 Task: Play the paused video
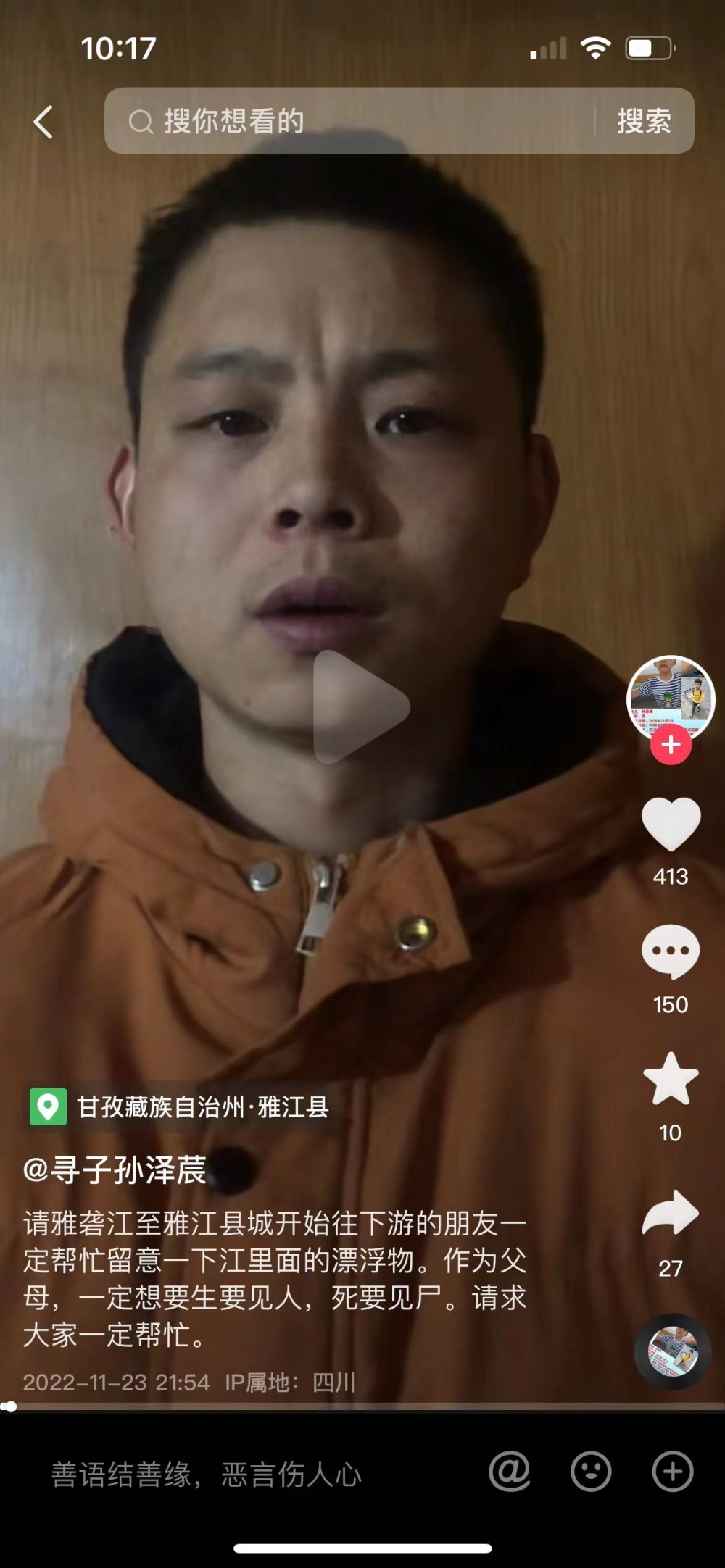[361, 706]
